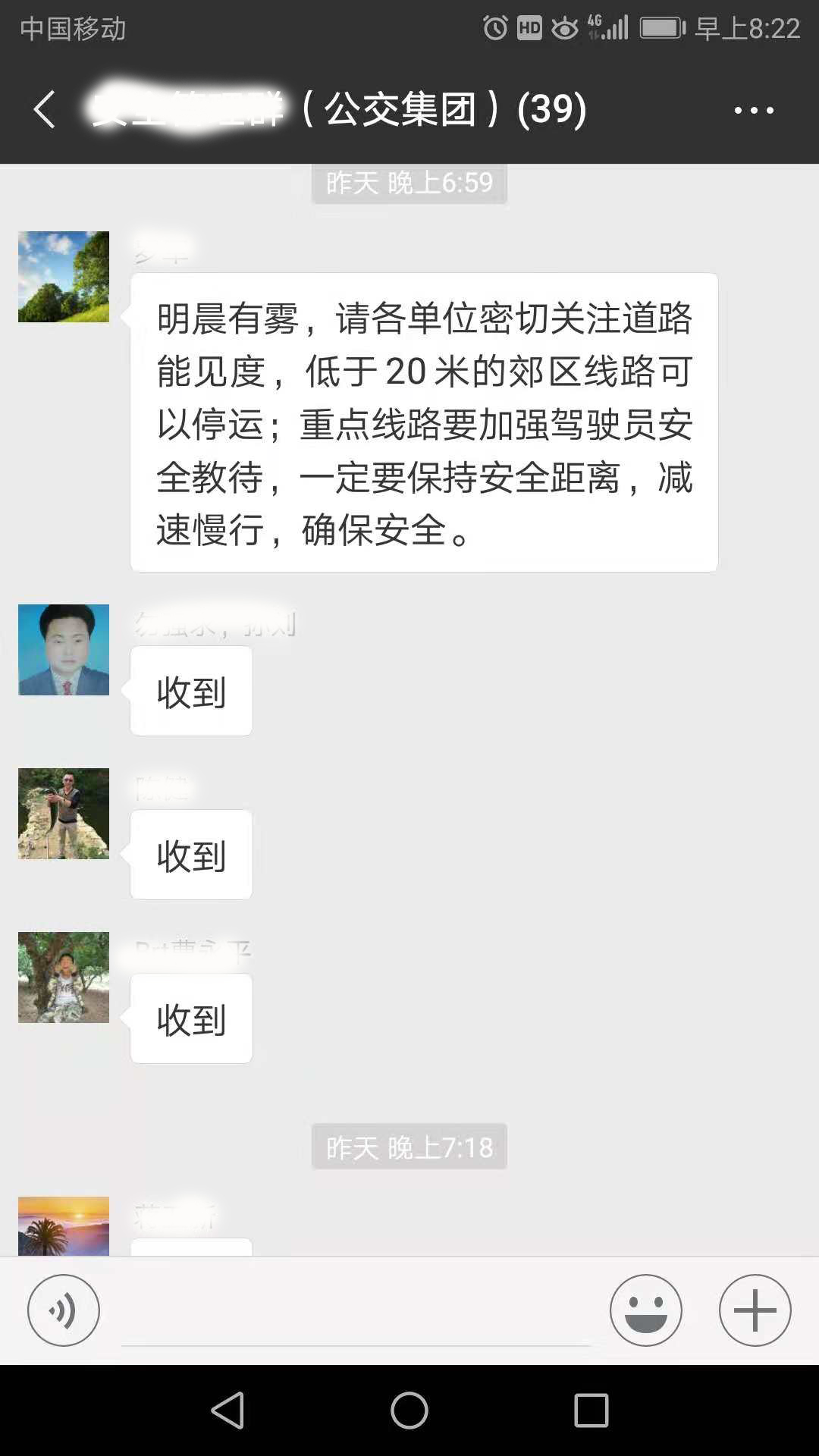Open profile of man in suit avatar
Screen dimensions: 819x1456
64,650
